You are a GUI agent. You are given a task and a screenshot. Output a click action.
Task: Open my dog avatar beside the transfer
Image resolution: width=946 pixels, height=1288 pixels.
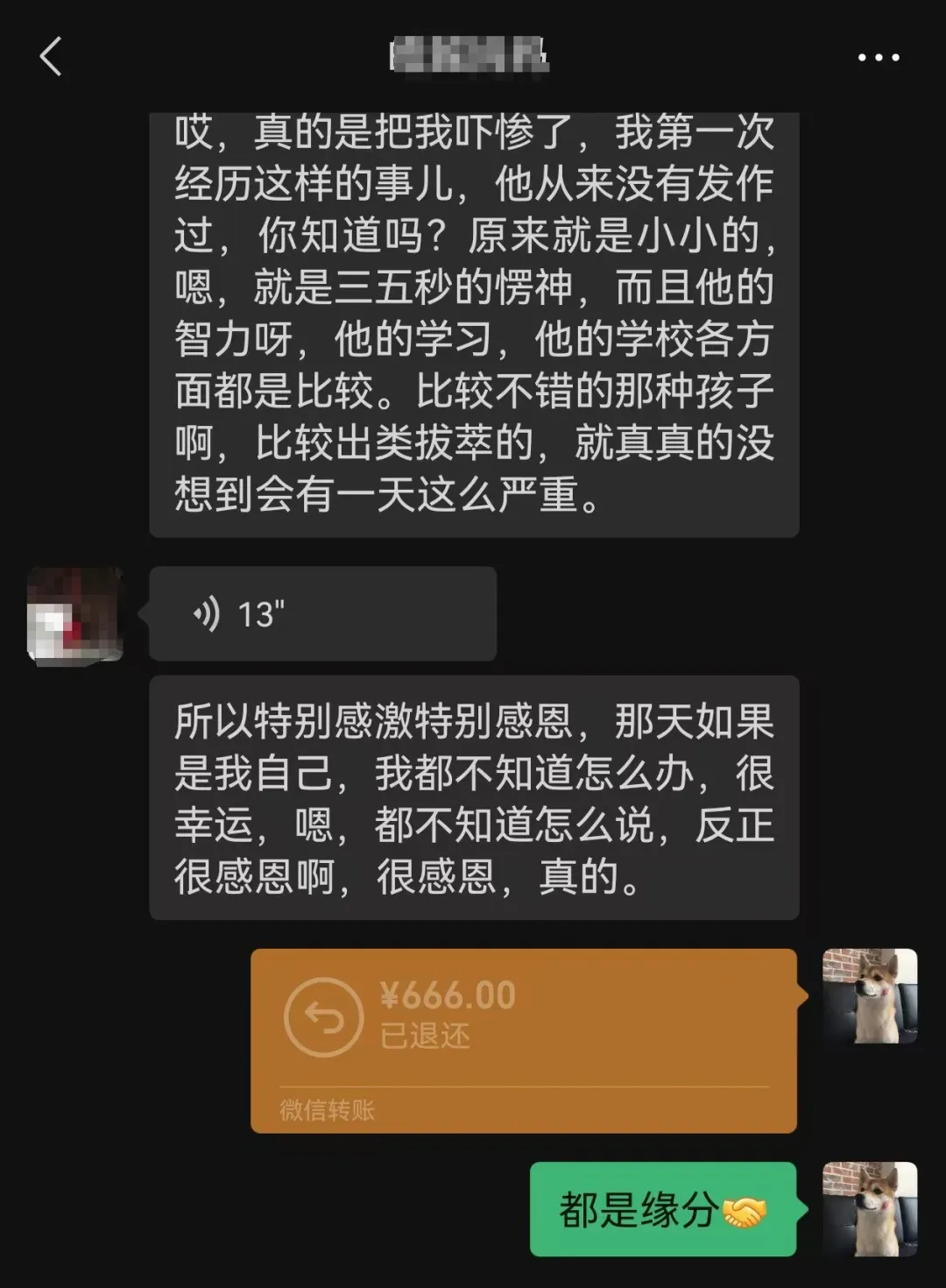[x=869, y=995]
